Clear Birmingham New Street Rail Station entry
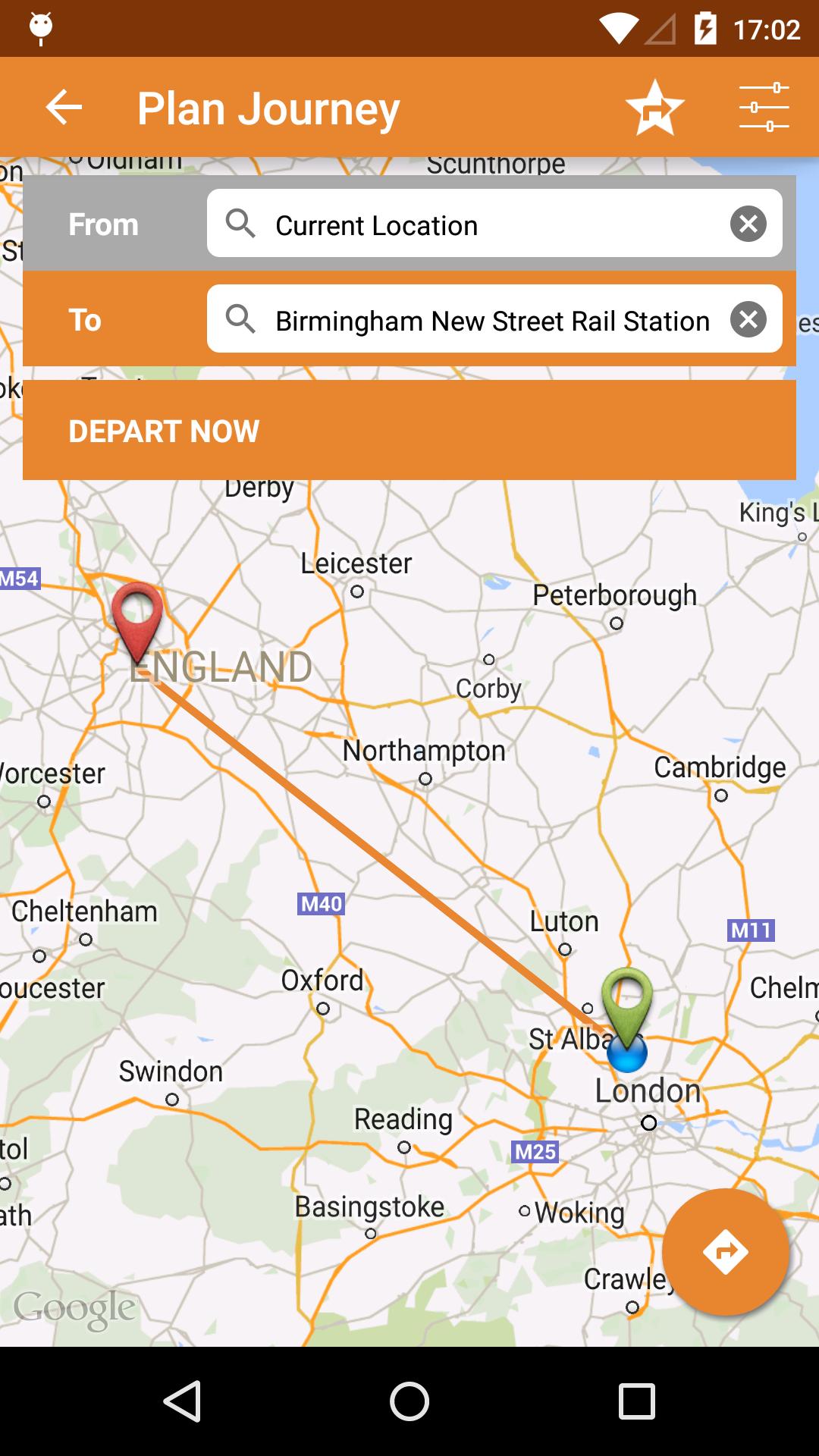Viewport: 819px width, 1456px height. (748, 320)
